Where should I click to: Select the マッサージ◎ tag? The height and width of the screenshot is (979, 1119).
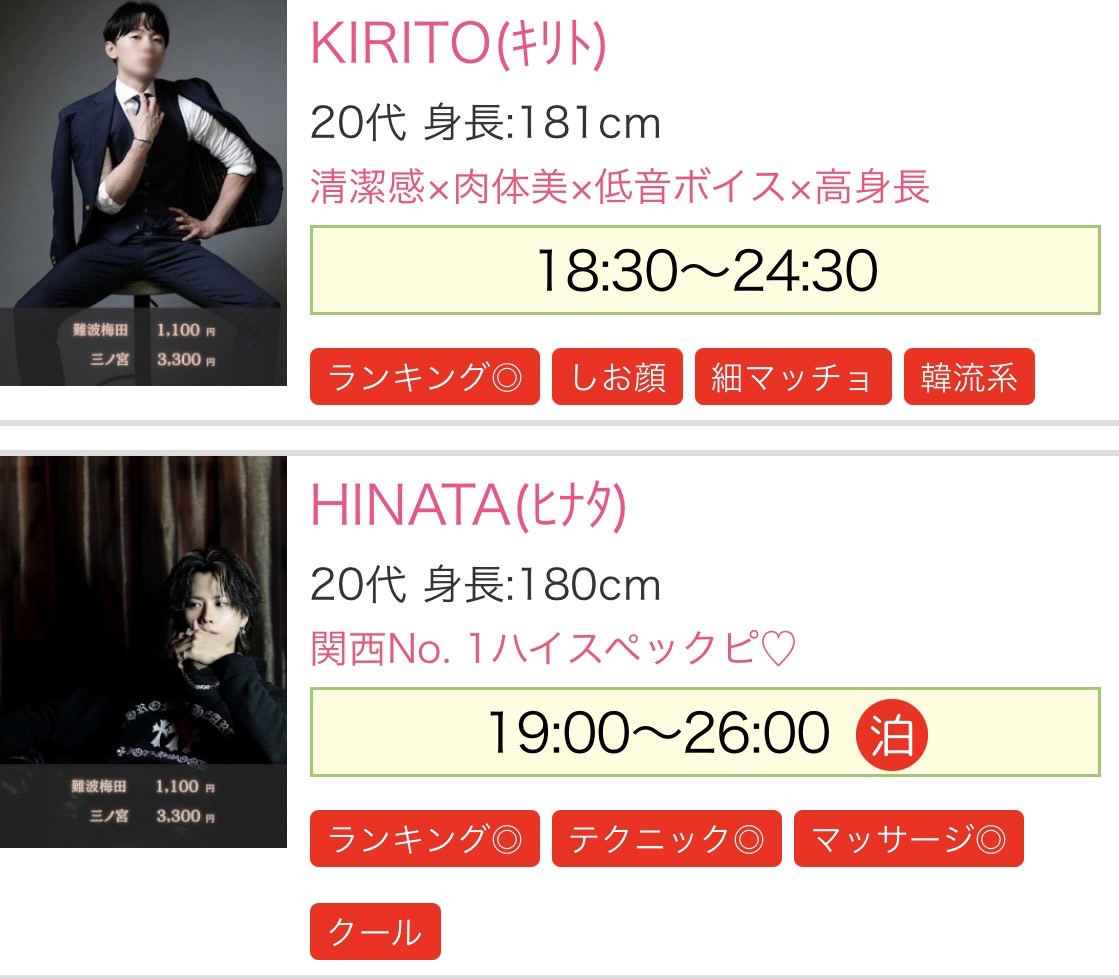click(908, 838)
